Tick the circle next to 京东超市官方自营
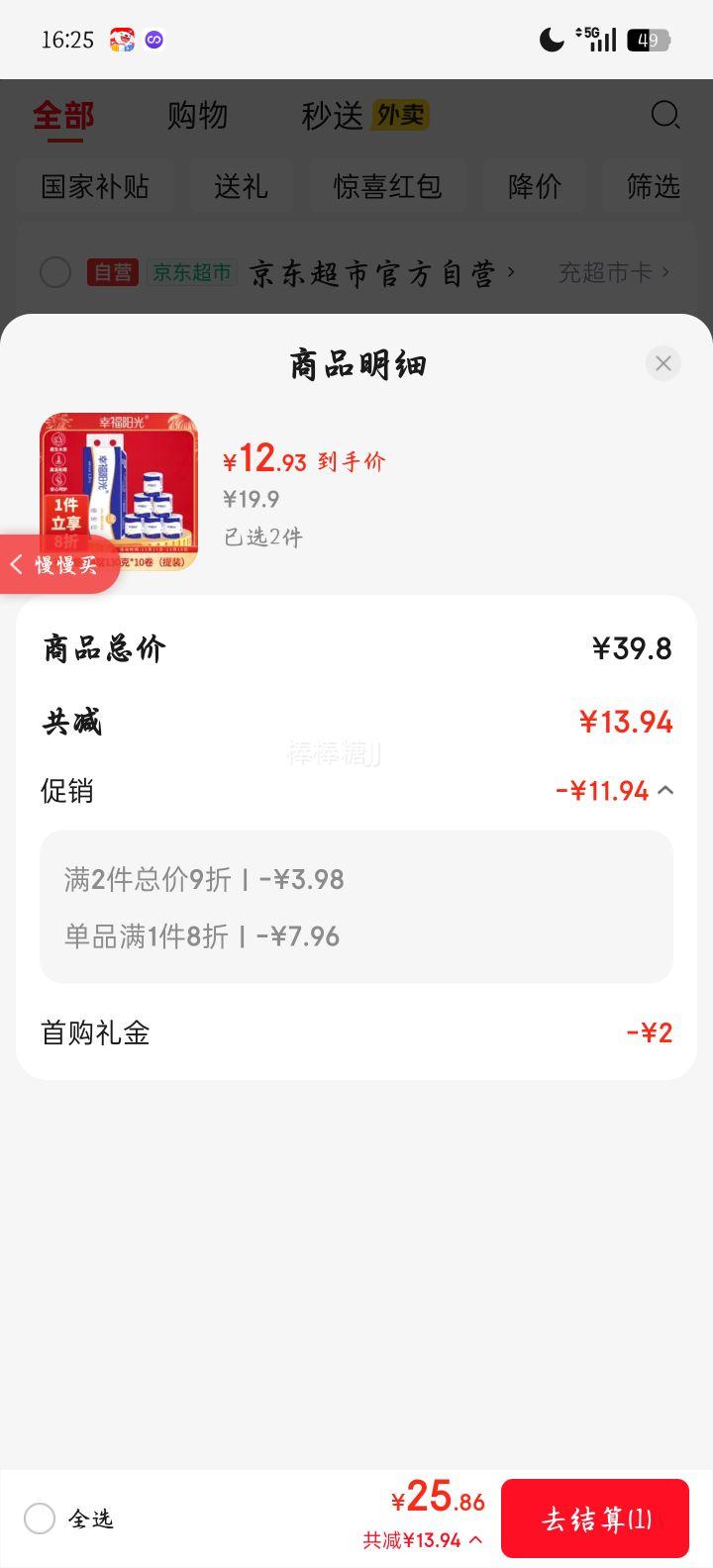The width and height of the screenshot is (713, 1568). 55,271
